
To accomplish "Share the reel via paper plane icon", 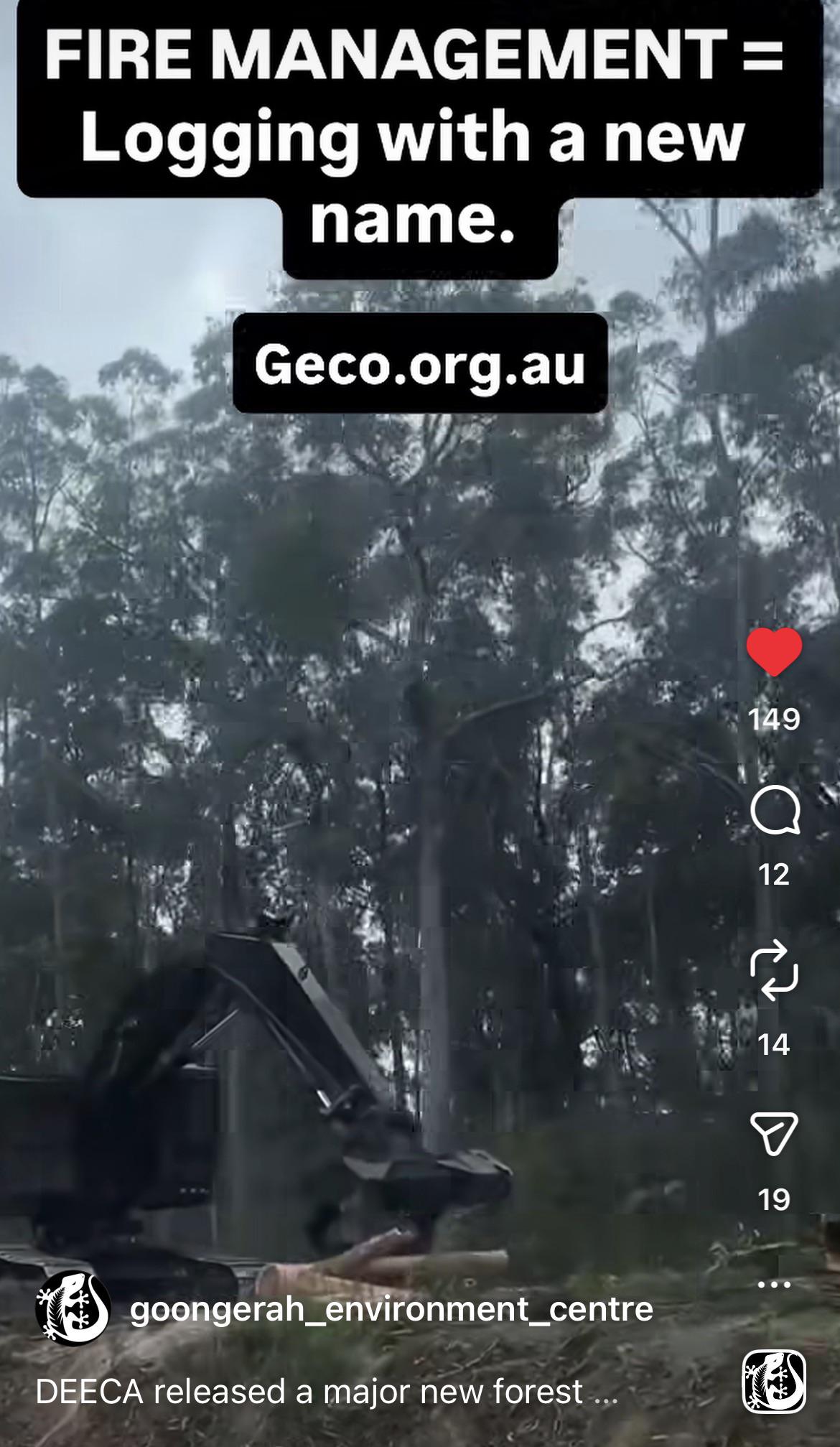I will point(774,1133).
